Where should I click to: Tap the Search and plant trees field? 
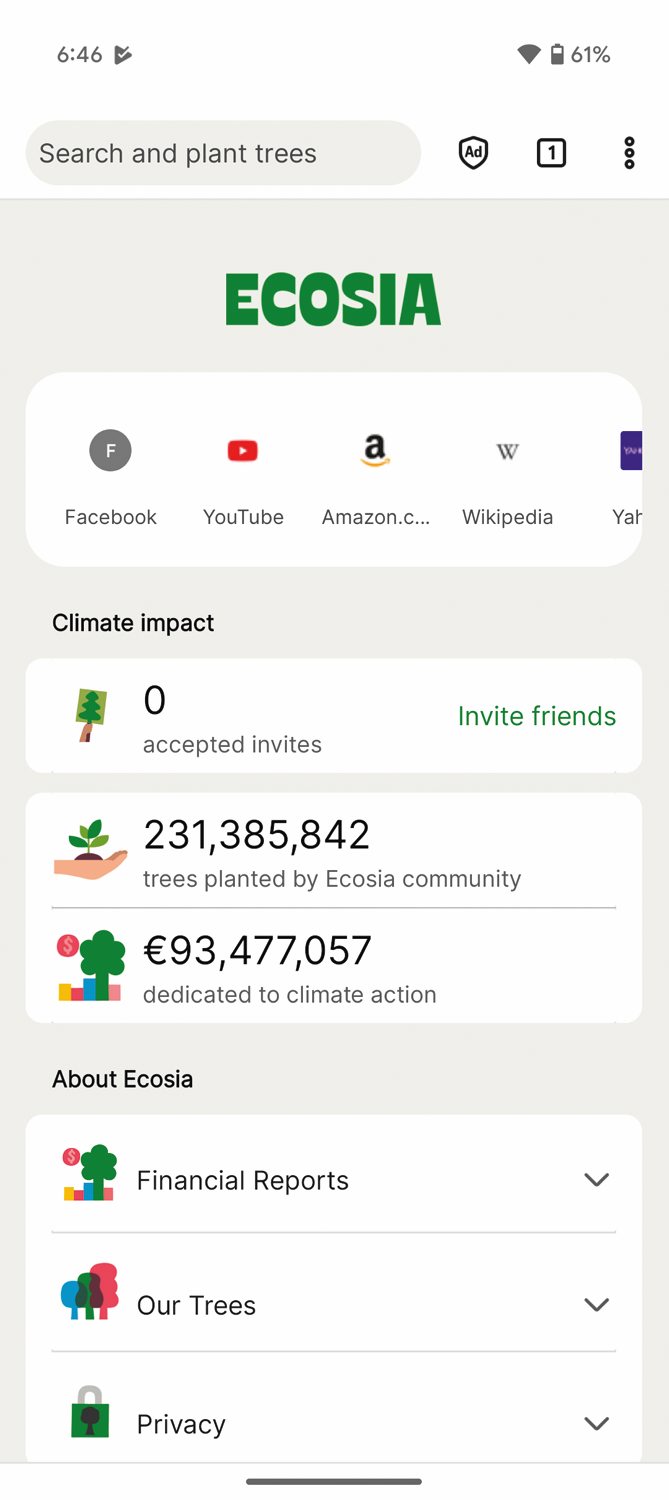click(223, 153)
